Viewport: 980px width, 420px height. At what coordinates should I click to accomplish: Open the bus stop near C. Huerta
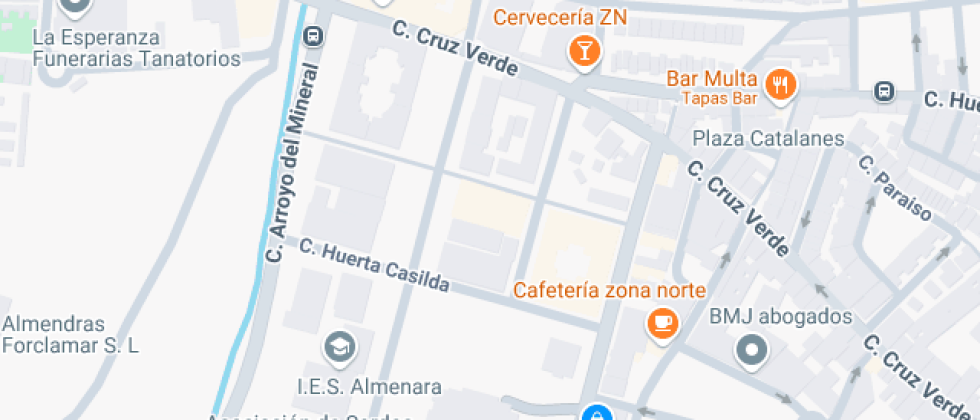(884, 92)
